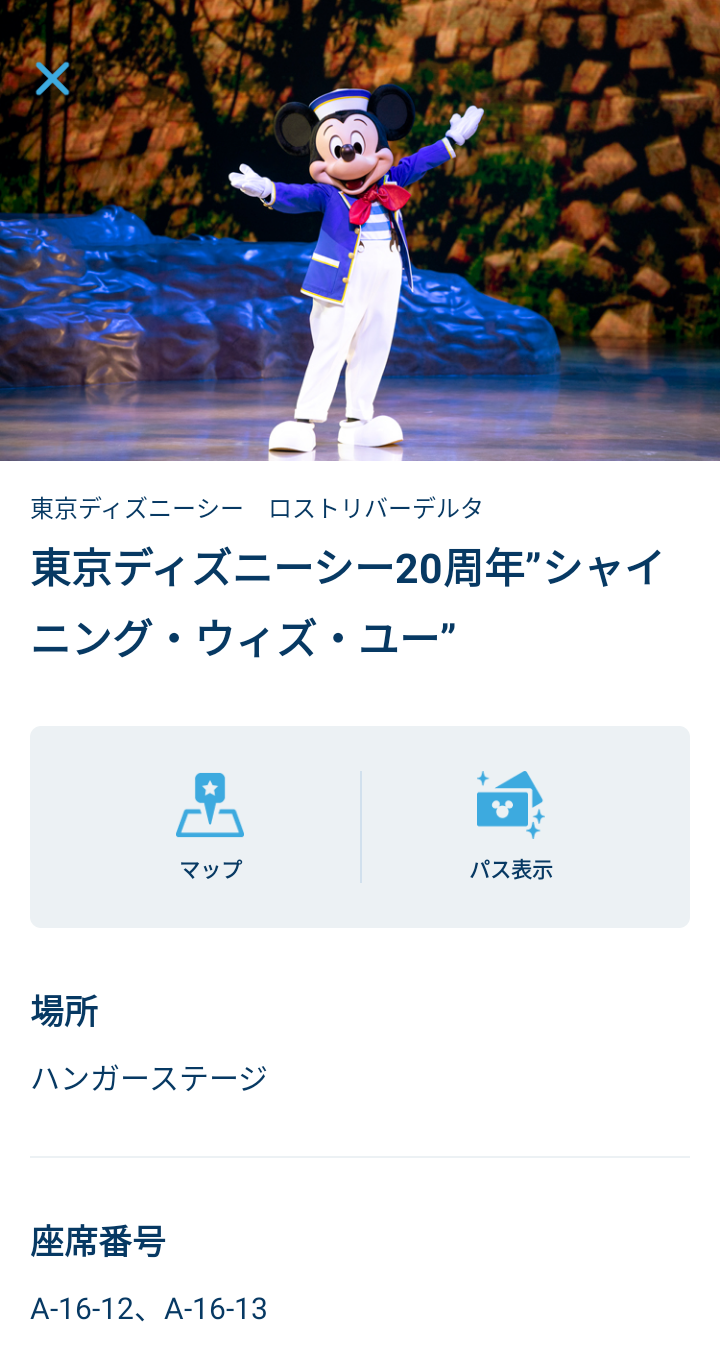
Task: Show the pass via パス表示
Action: pyautogui.click(x=511, y=826)
